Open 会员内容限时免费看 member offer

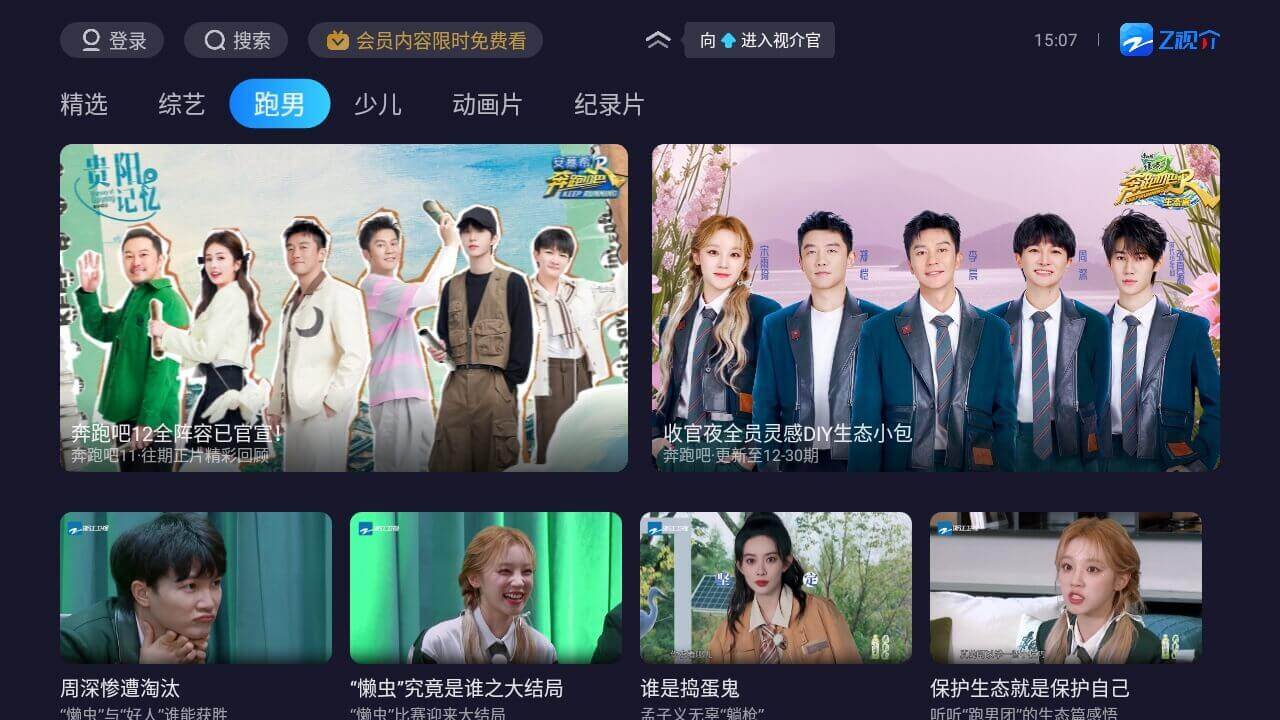(x=425, y=41)
